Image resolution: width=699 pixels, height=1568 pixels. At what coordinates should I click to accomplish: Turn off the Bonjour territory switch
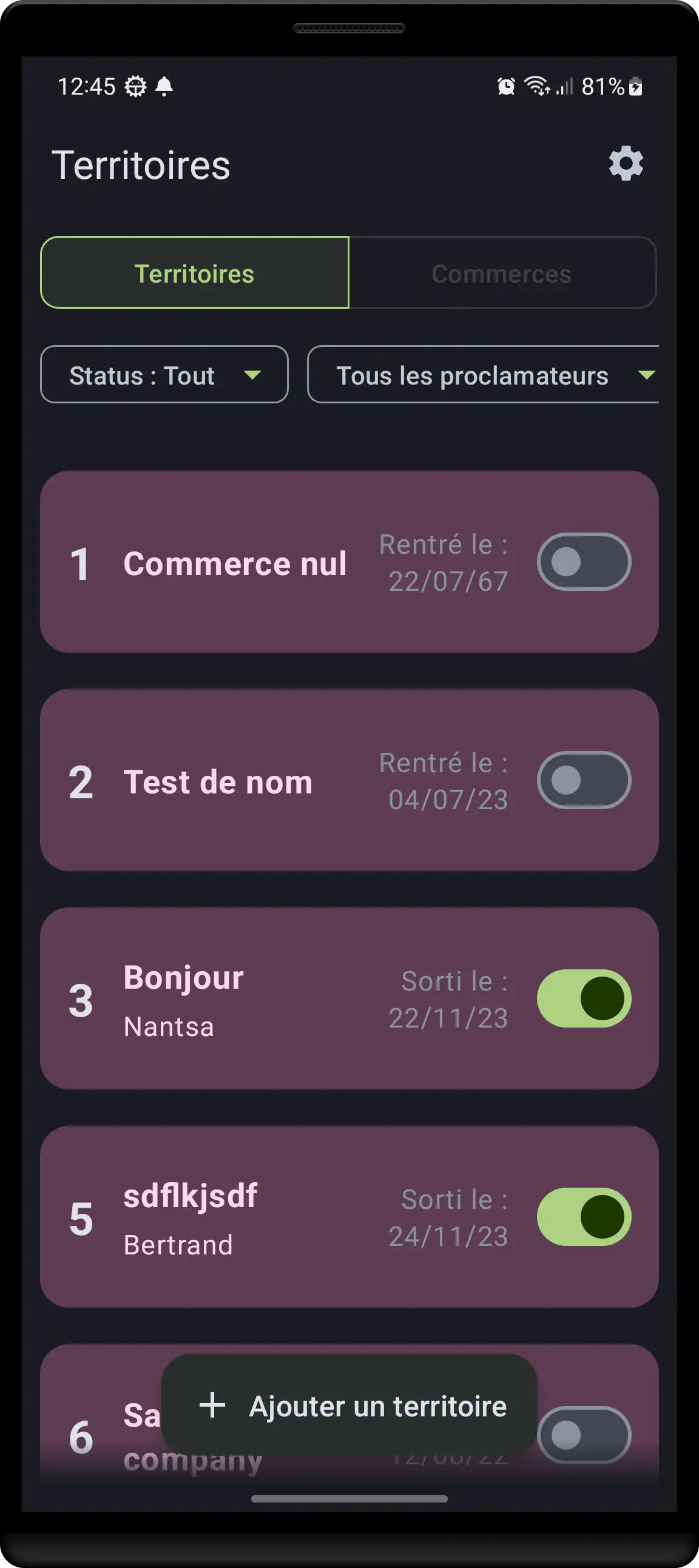click(583, 998)
